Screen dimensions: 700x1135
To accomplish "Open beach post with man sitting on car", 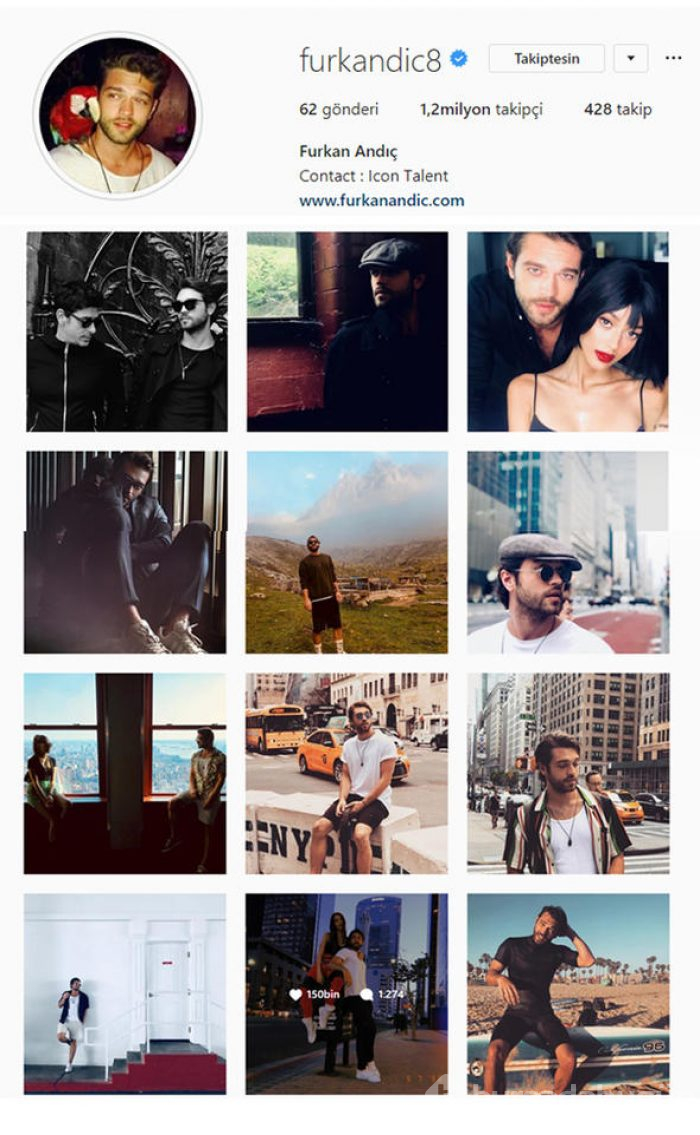I will [x=567, y=994].
